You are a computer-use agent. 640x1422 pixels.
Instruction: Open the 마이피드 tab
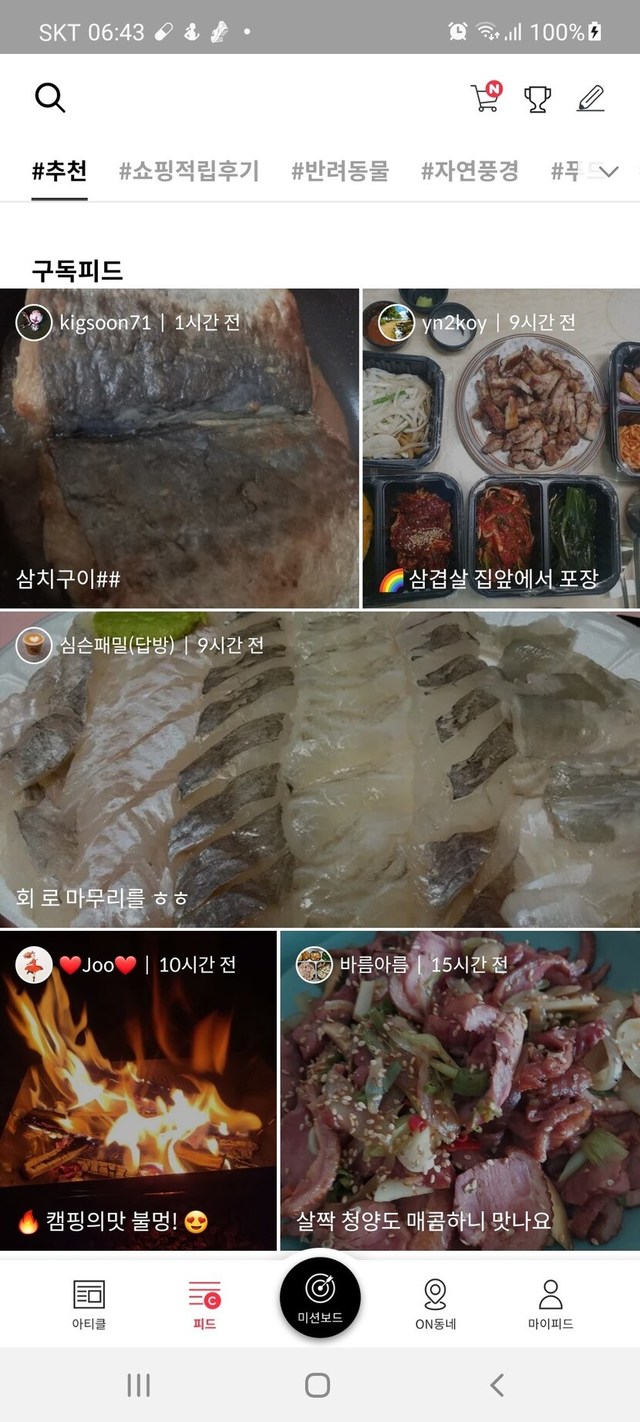(x=550, y=1305)
